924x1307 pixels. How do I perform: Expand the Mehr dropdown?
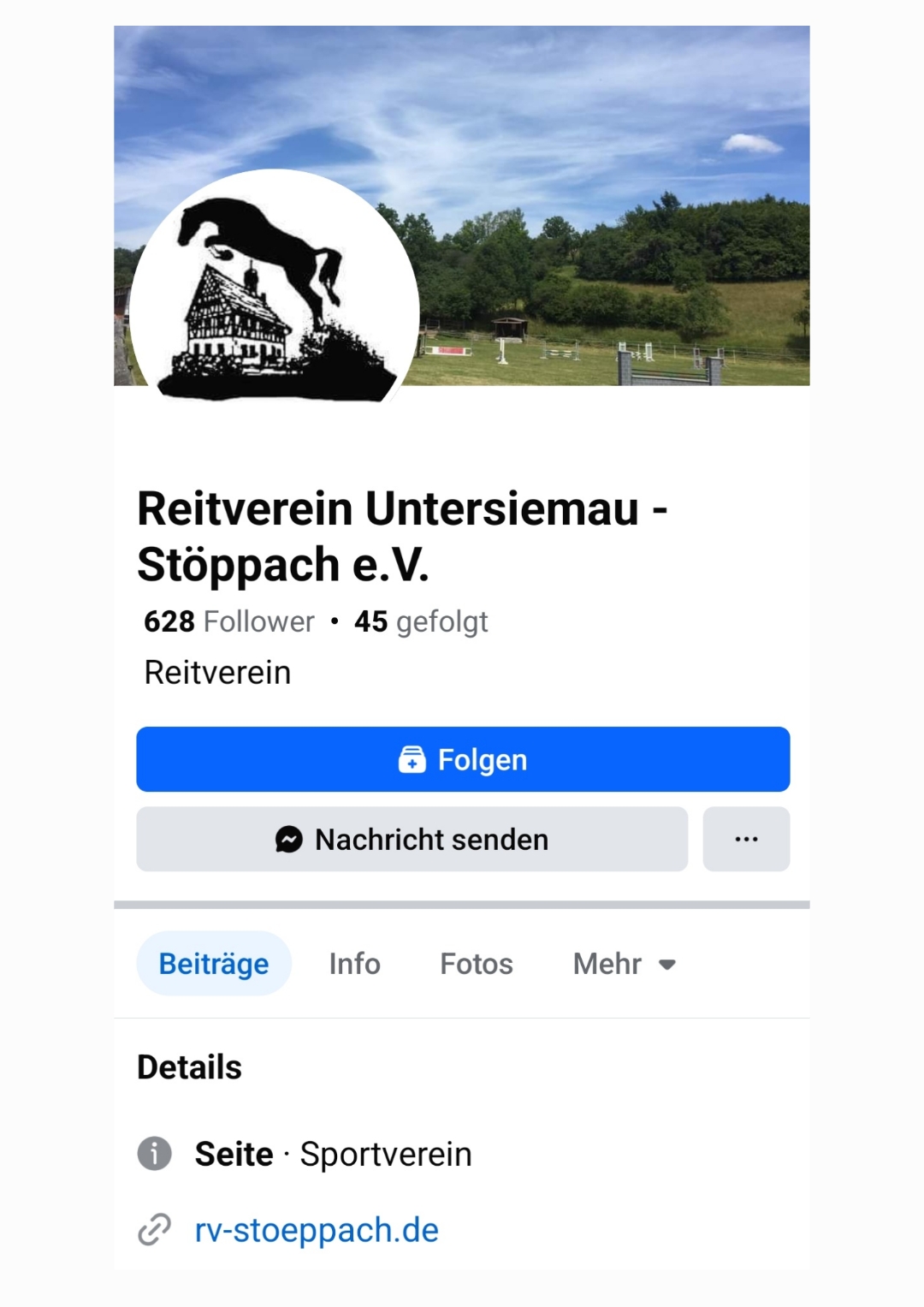[625, 964]
